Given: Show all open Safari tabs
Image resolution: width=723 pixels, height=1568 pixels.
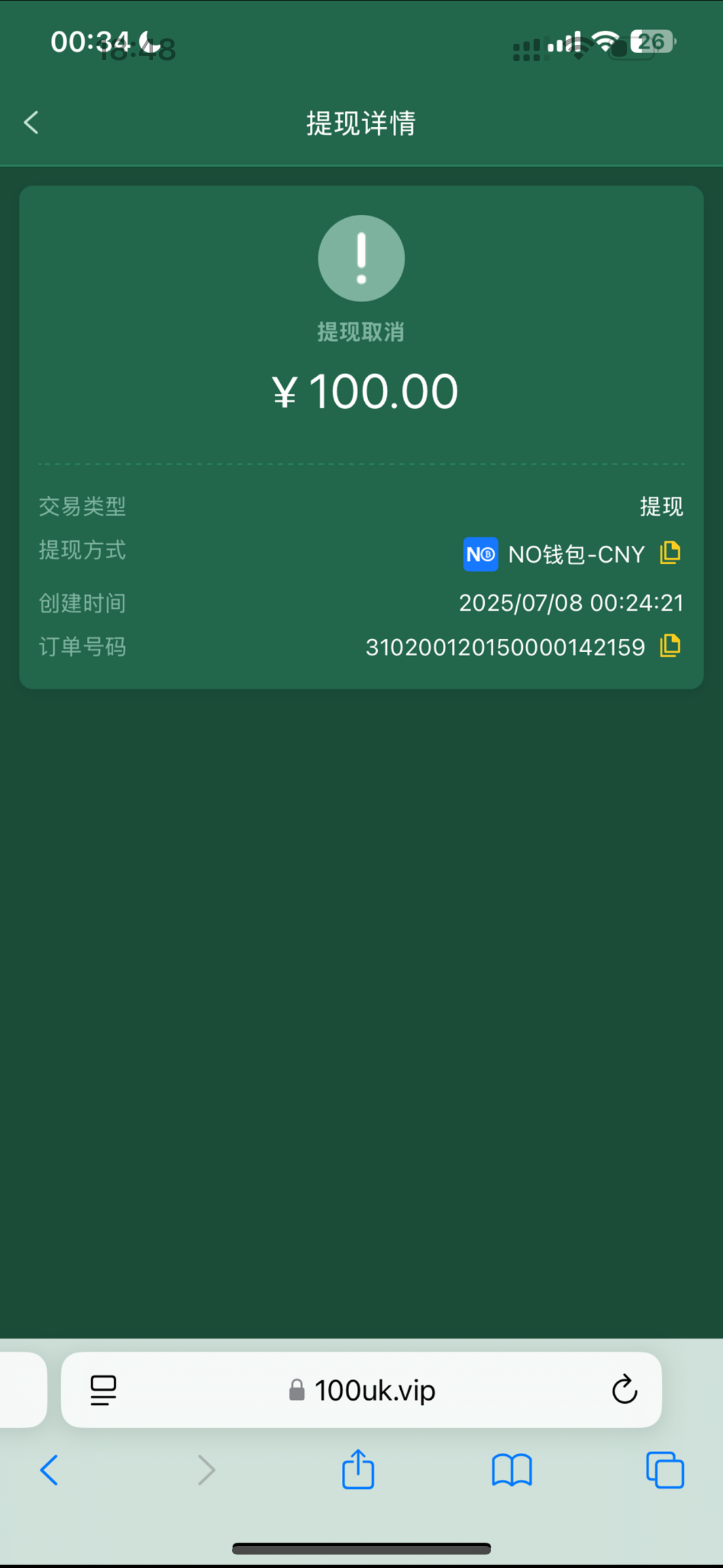Looking at the screenshot, I should tap(665, 1470).
